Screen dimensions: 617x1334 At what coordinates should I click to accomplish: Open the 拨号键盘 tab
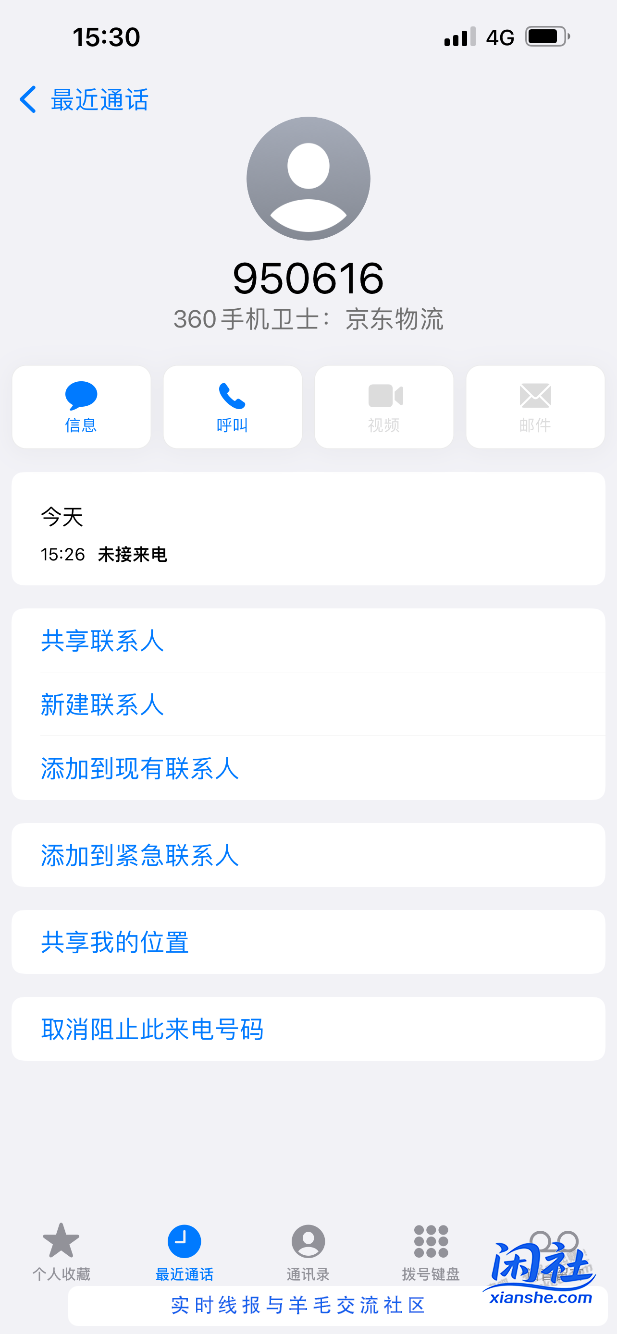(431, 1252)
